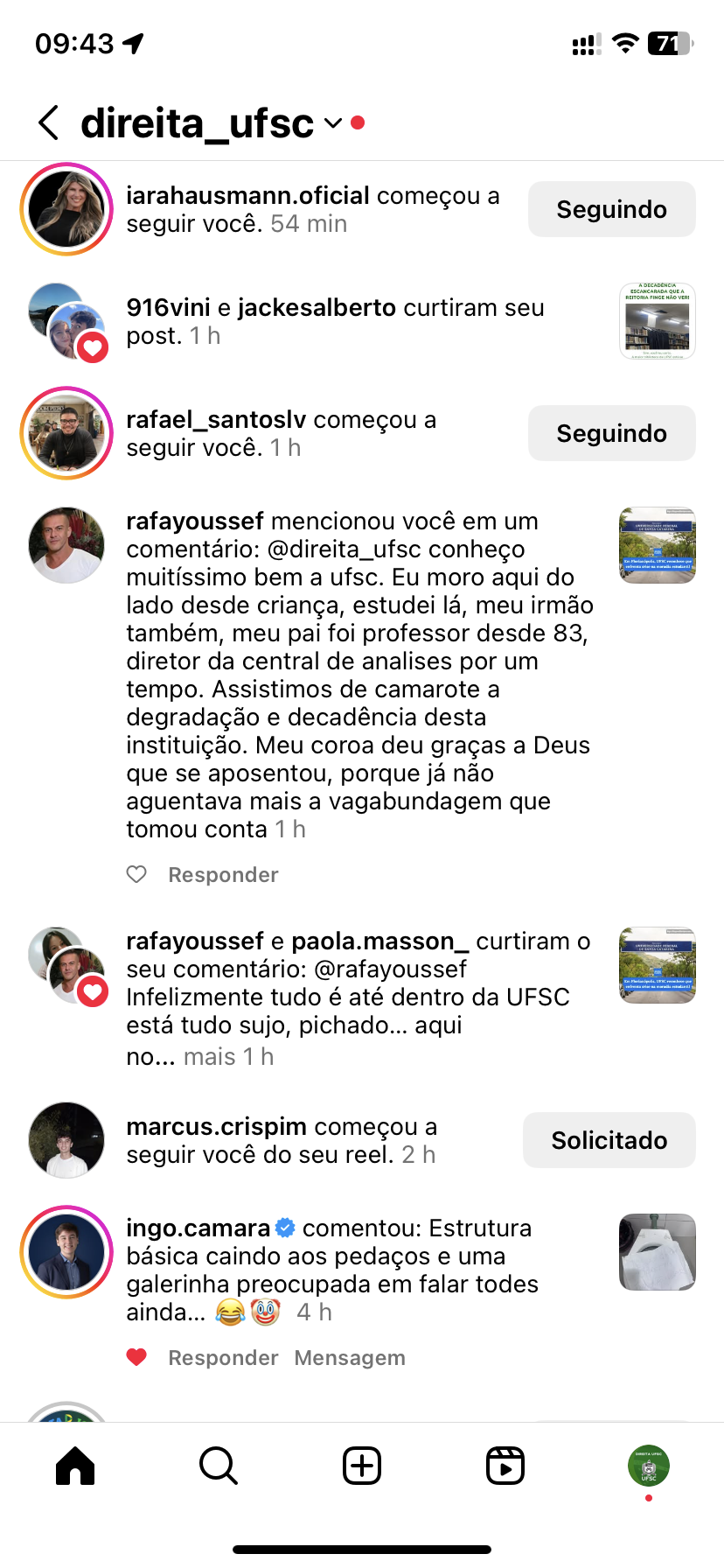Tap Seguindo next to iarahausmann.oficial
This screenshot has height=1568, width=724.
[x=611, y=209]
